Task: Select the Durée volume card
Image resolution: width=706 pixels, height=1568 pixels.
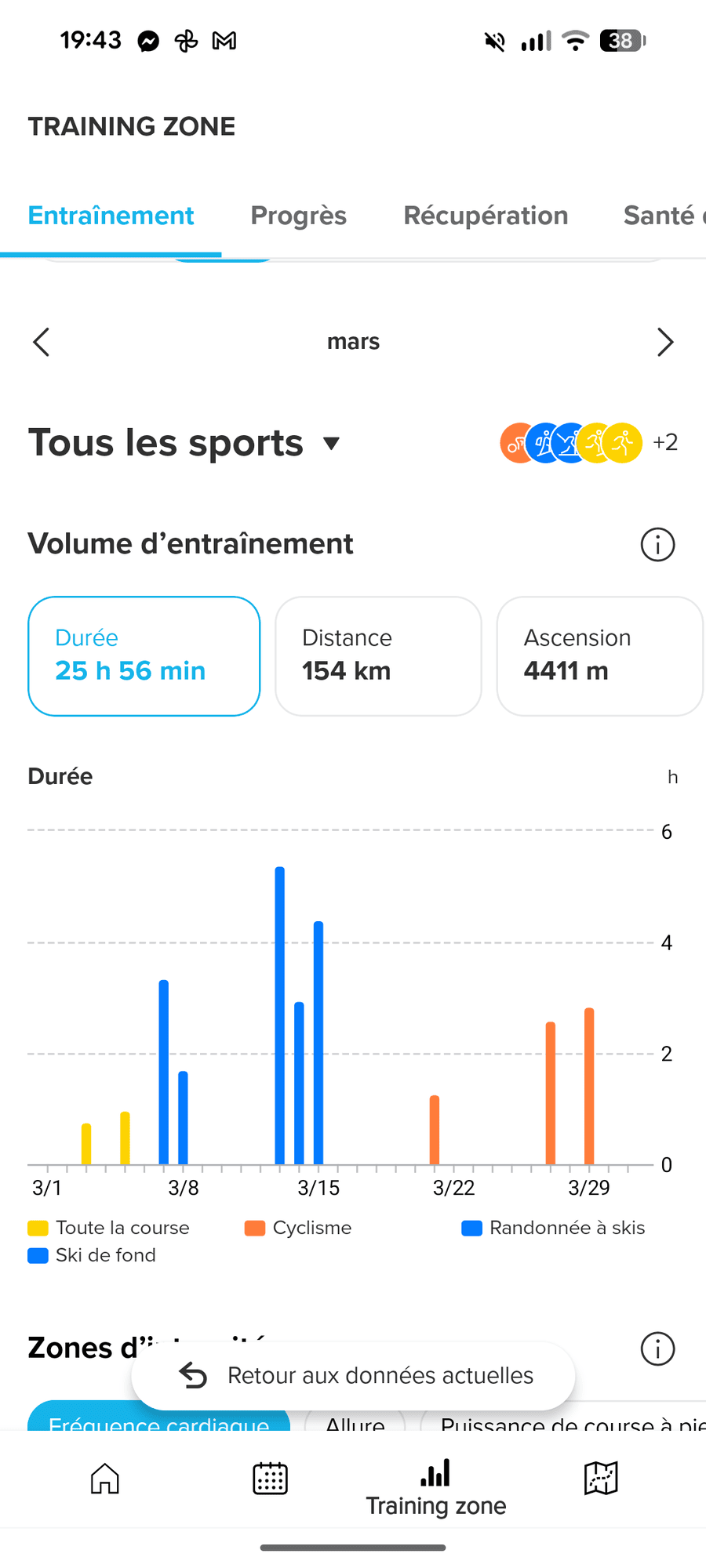Action: (x=144, y=656)
